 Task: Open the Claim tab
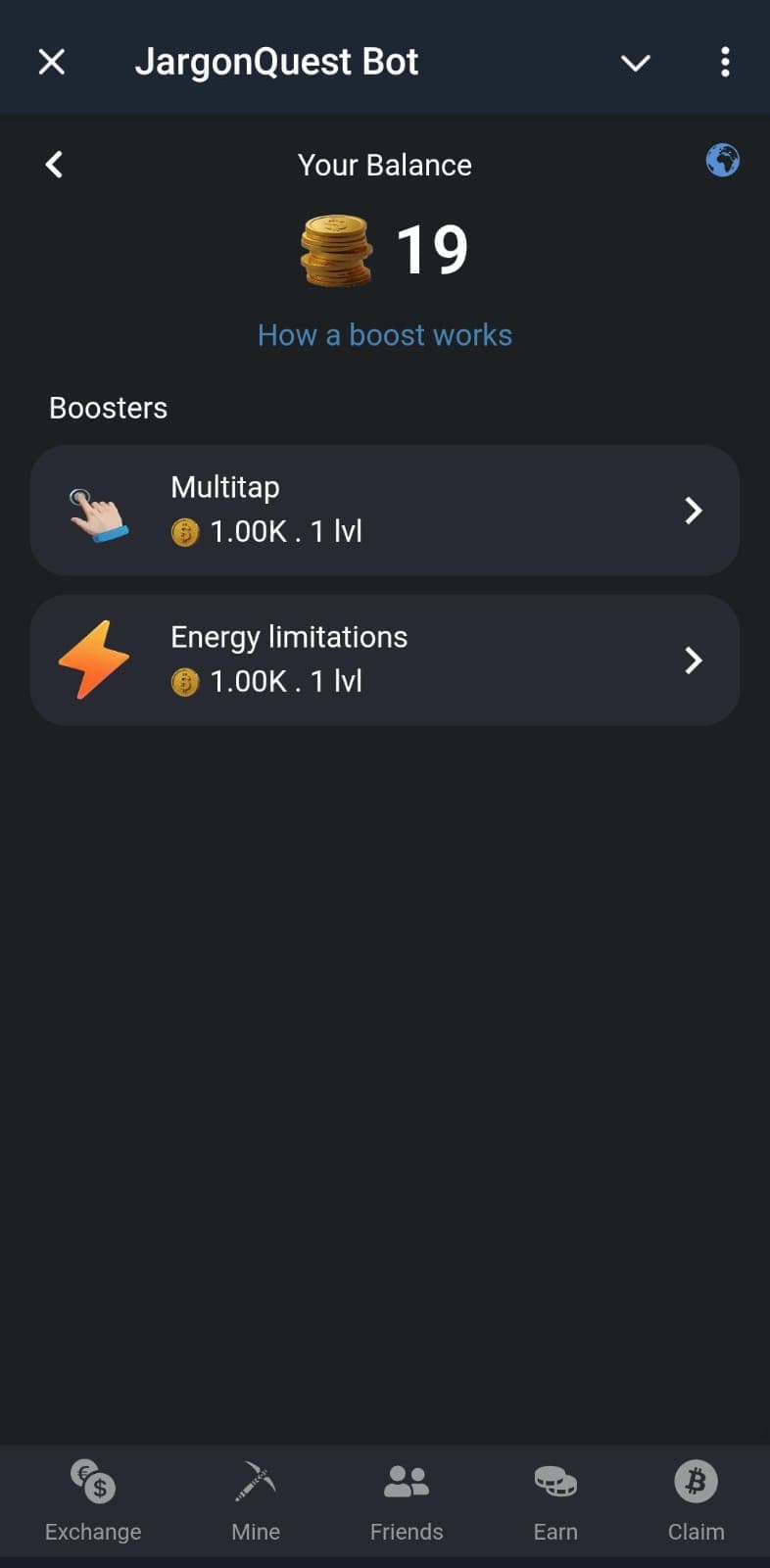(696, 1500)
